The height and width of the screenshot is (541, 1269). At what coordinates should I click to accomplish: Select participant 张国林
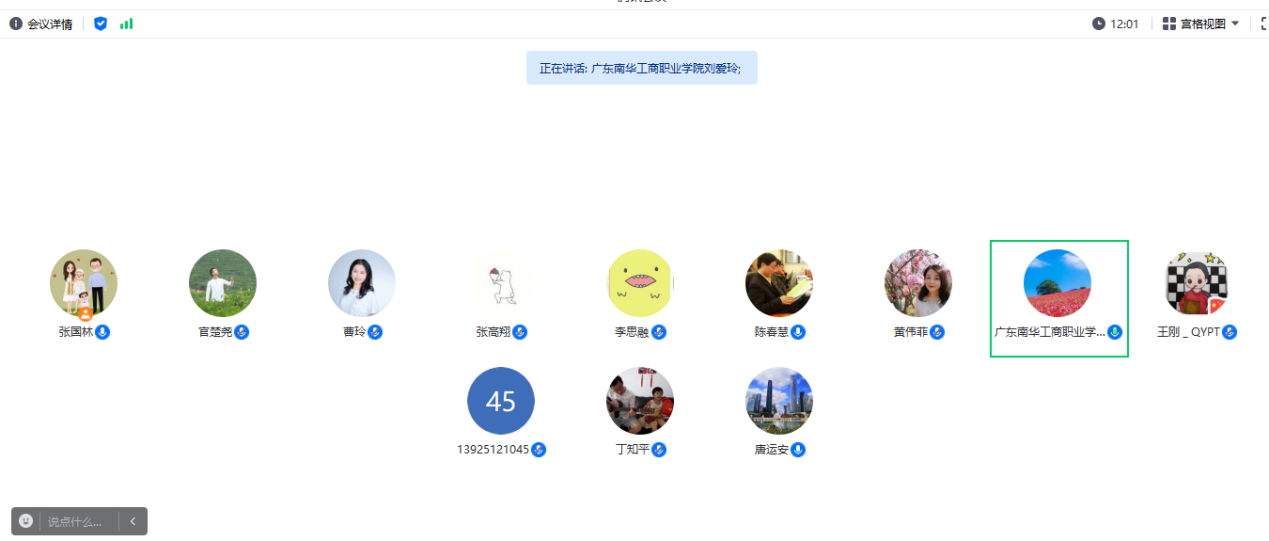point(84,284)
